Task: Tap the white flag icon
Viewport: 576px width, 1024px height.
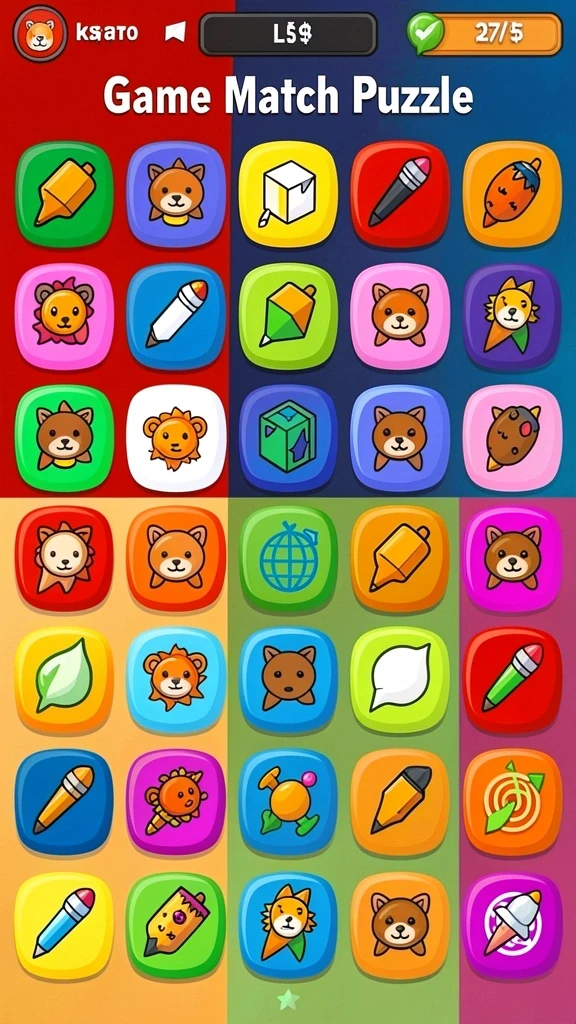Action: pos(175,32)
